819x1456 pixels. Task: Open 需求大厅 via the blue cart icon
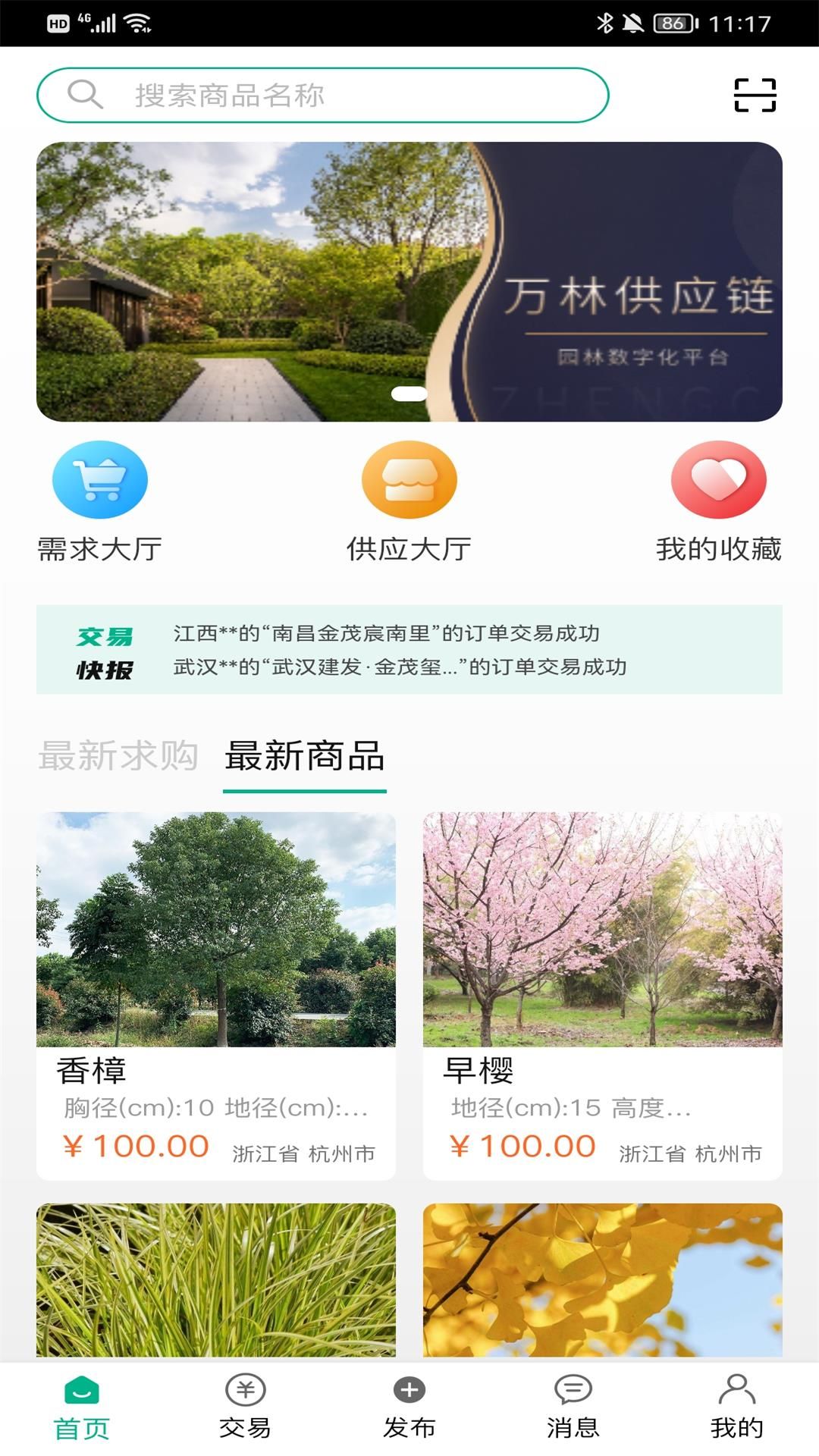click(100, 480)
